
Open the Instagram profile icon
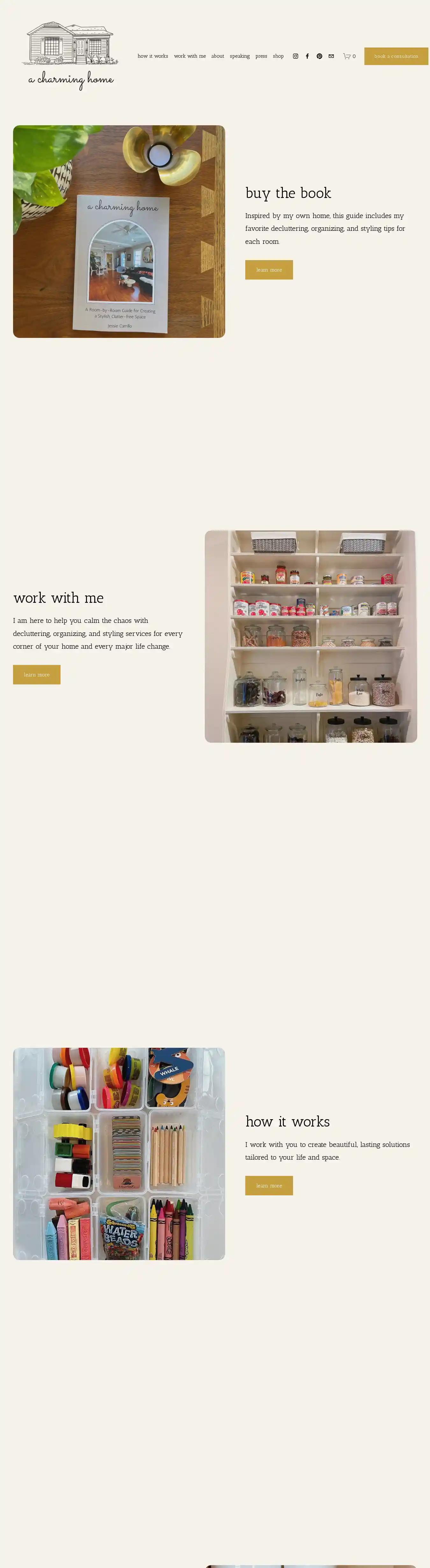pyautogui.click(x=296, y=56)
